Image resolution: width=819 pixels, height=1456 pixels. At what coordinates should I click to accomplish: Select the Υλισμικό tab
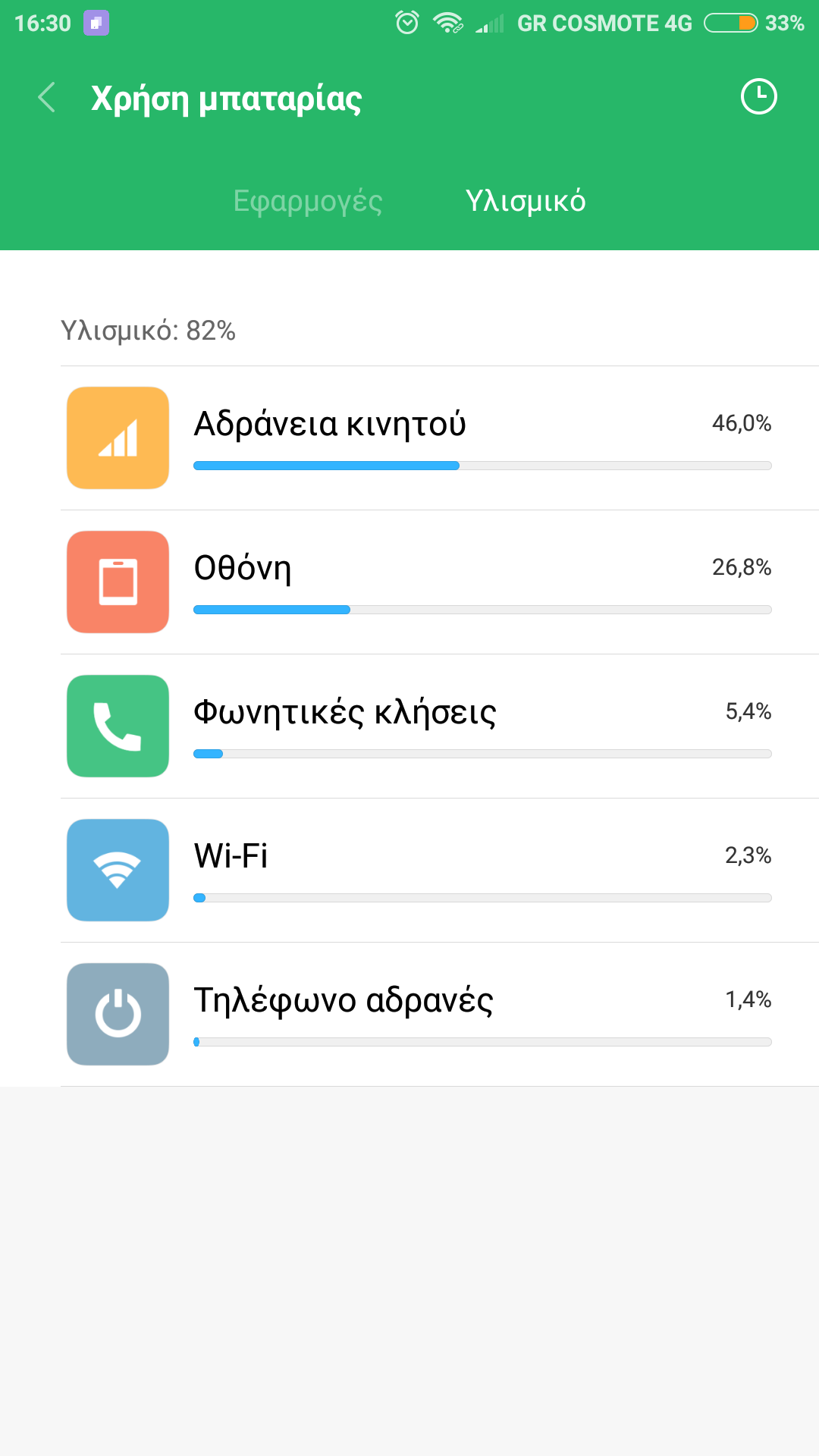click(526, 201)
